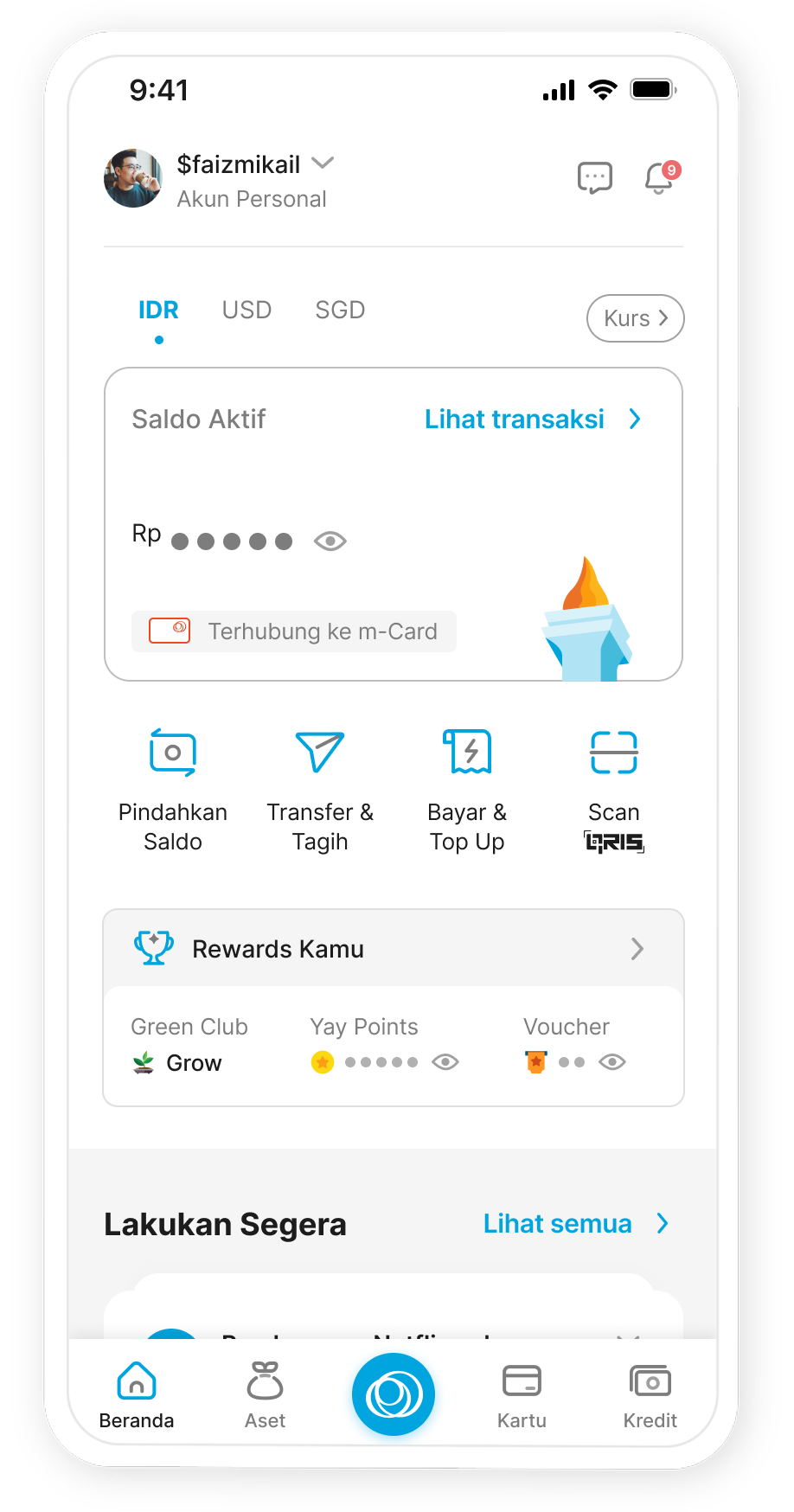794x1512 pixels.
Task: Open the Kurs exchange rate button
Action: (x=635, y=318)
